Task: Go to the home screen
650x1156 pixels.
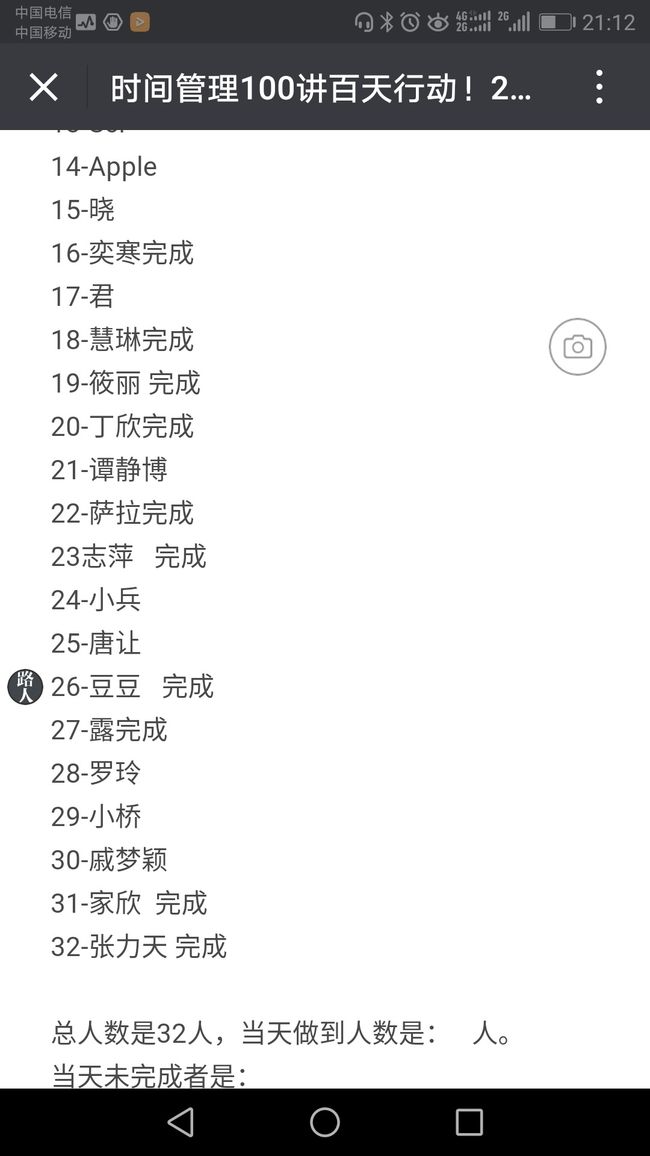Action: tap(325, 1122)
